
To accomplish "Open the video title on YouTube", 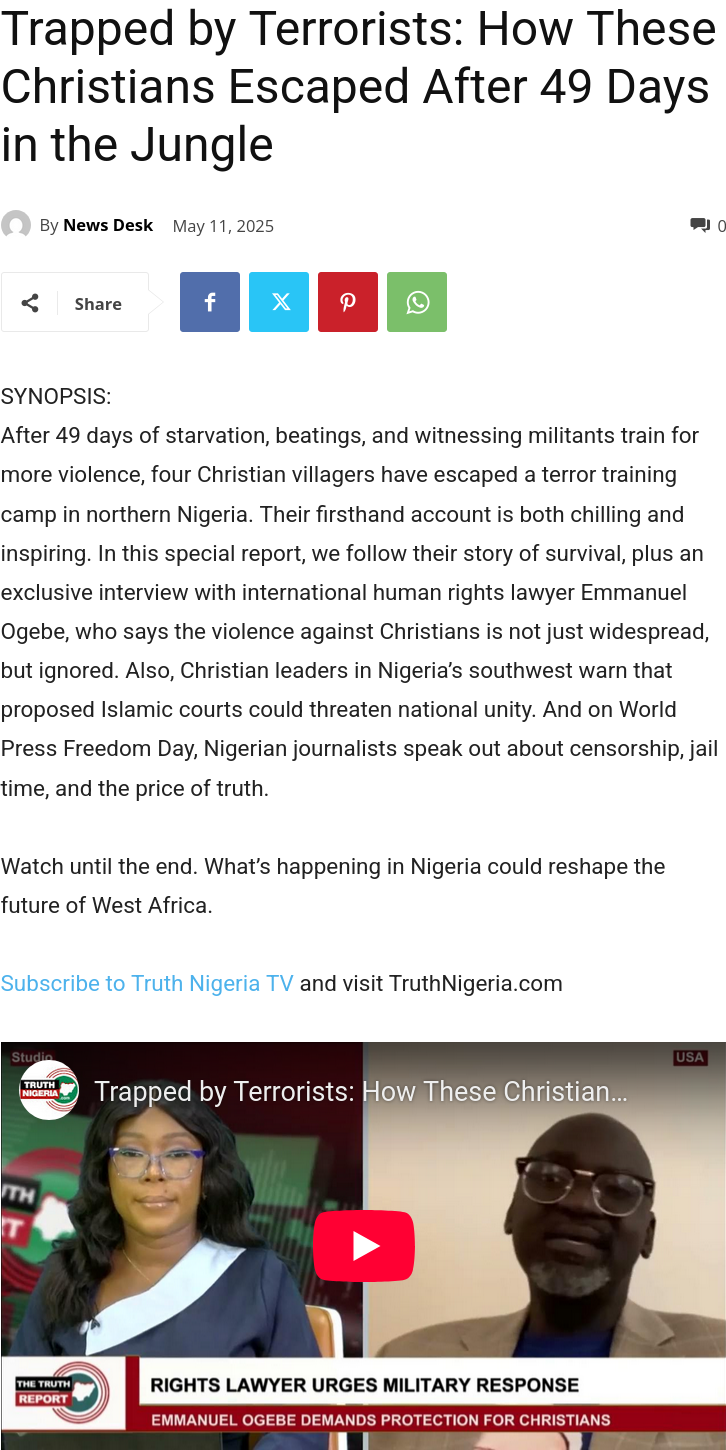I will 361,1091.
